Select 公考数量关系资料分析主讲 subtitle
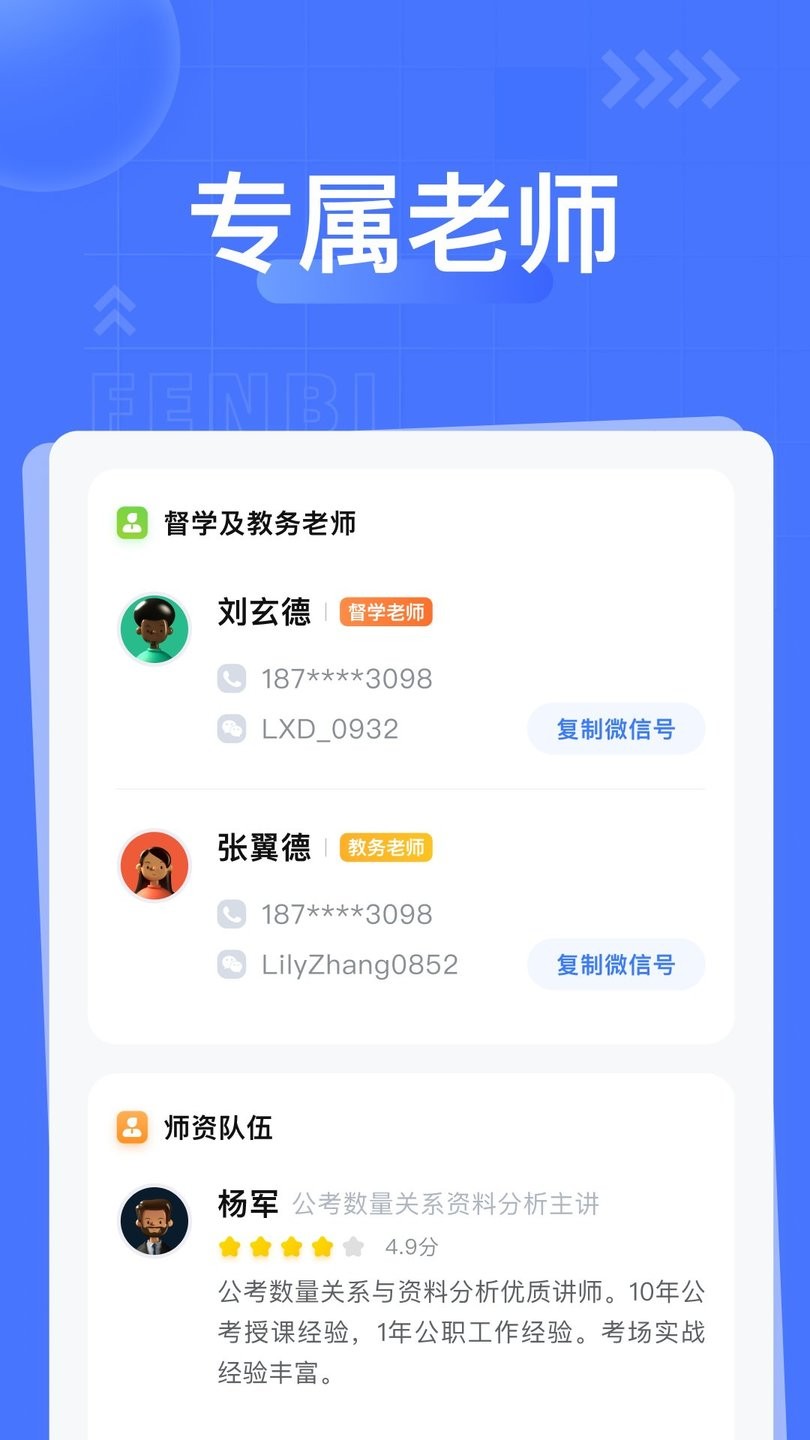Viewport: 810px width, 1440px height. tap(447, 1205)
